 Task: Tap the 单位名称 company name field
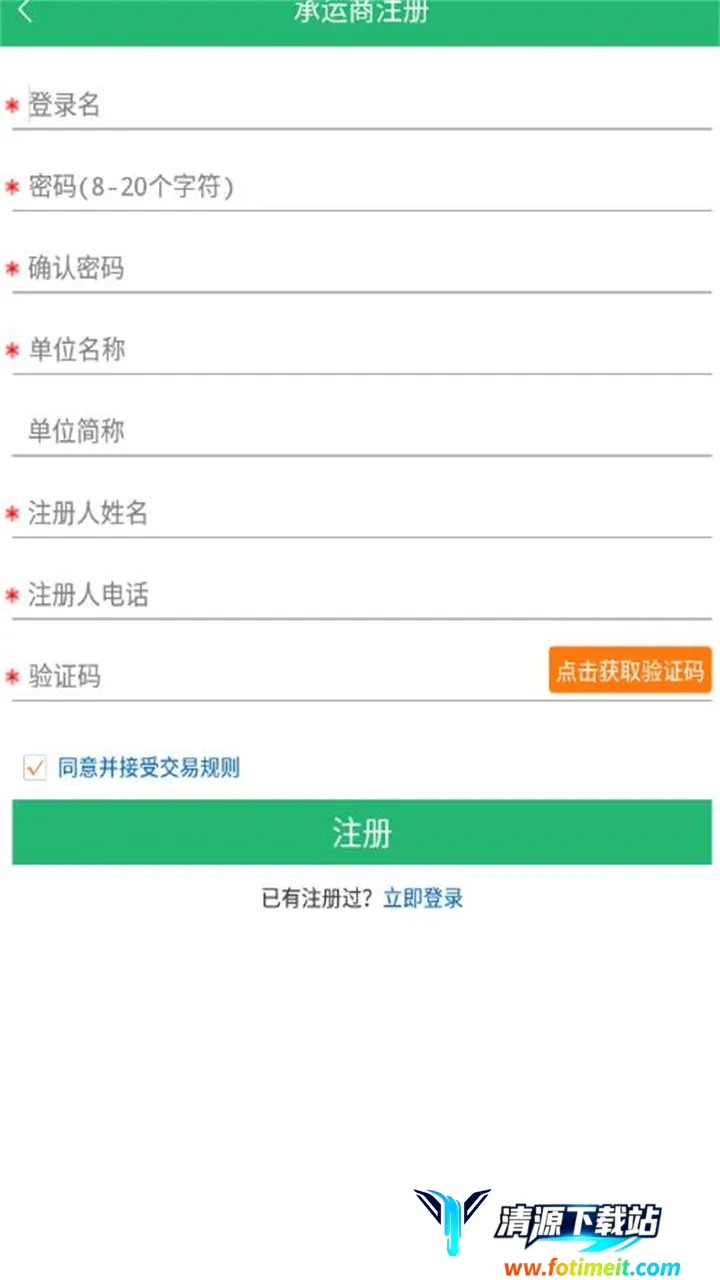[360, 350]
